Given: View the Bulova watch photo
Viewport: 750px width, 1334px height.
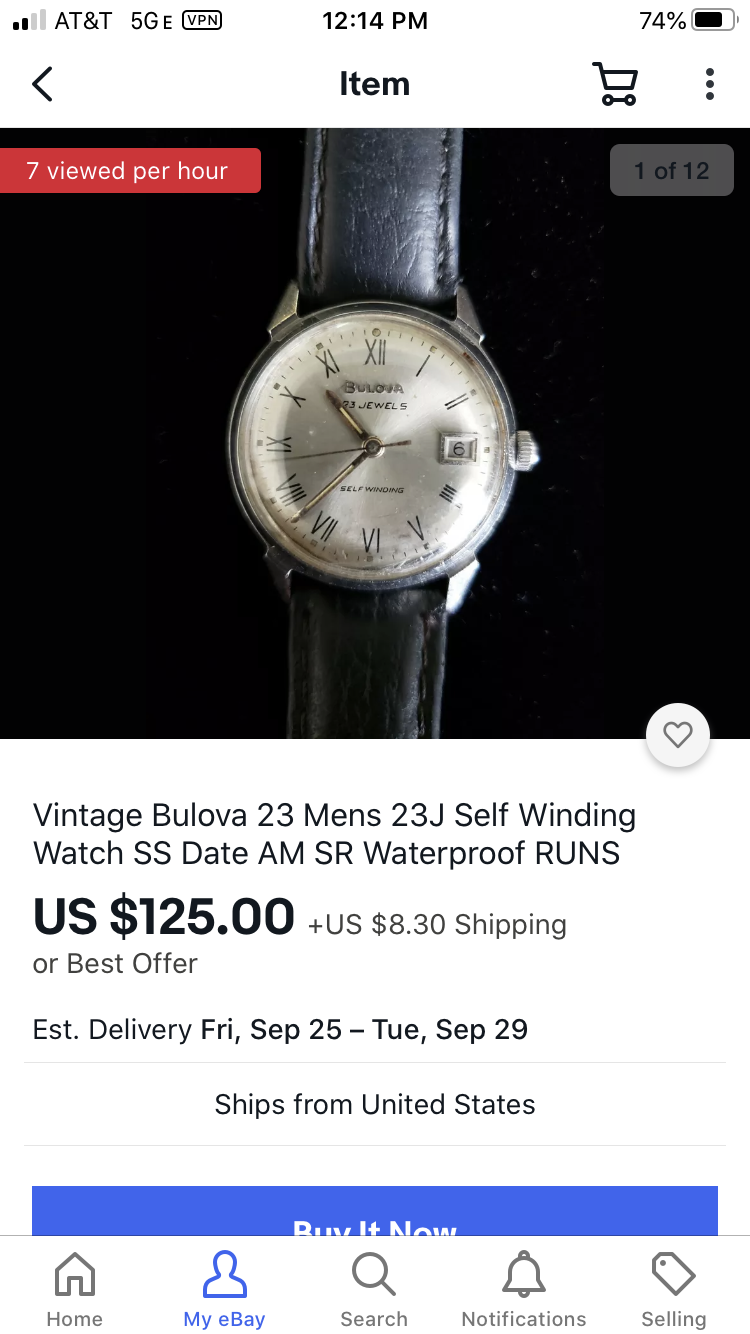Looking at the screenshot, I should click(x=375, y=433).
